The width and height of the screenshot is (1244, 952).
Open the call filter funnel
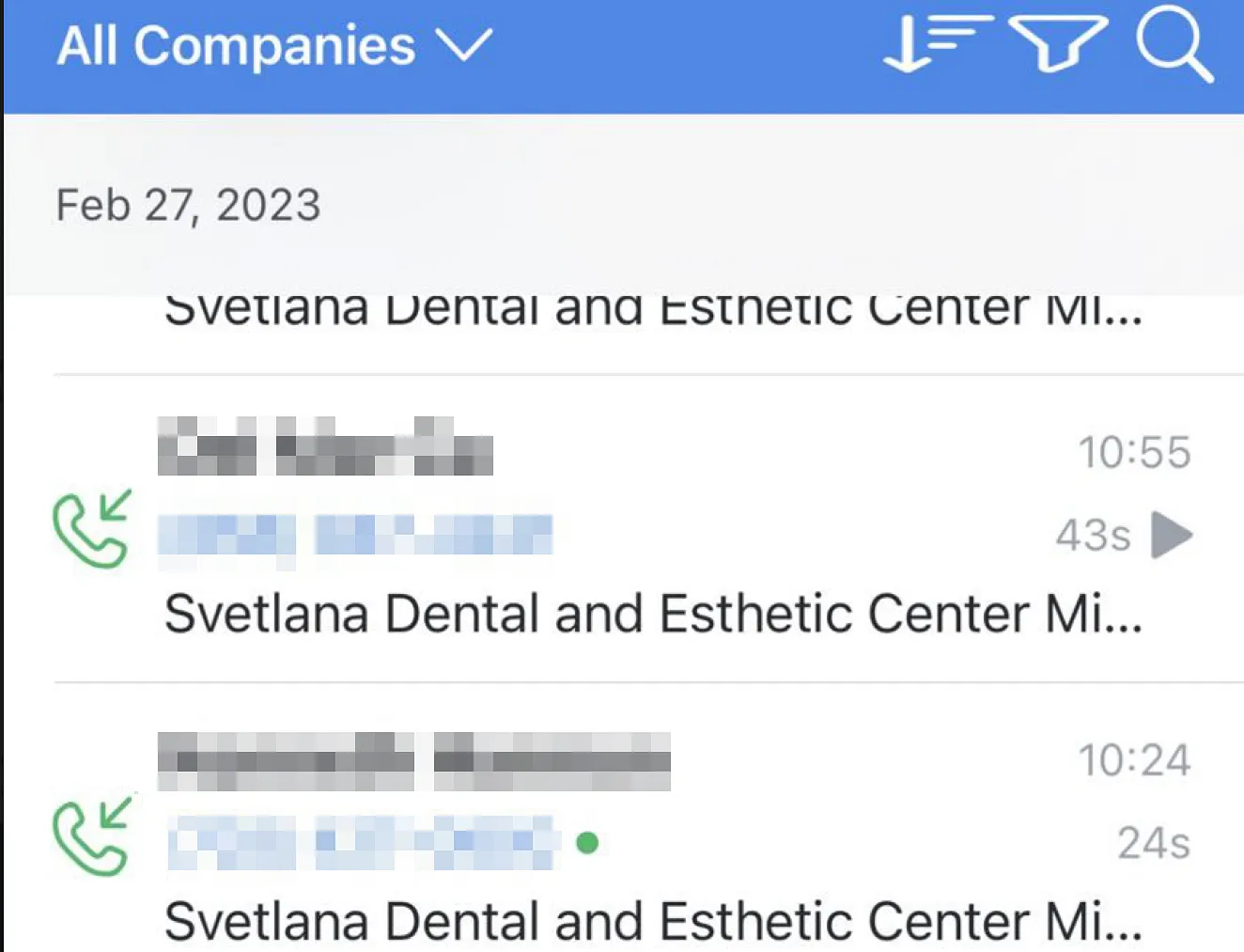click(1057, 43)
